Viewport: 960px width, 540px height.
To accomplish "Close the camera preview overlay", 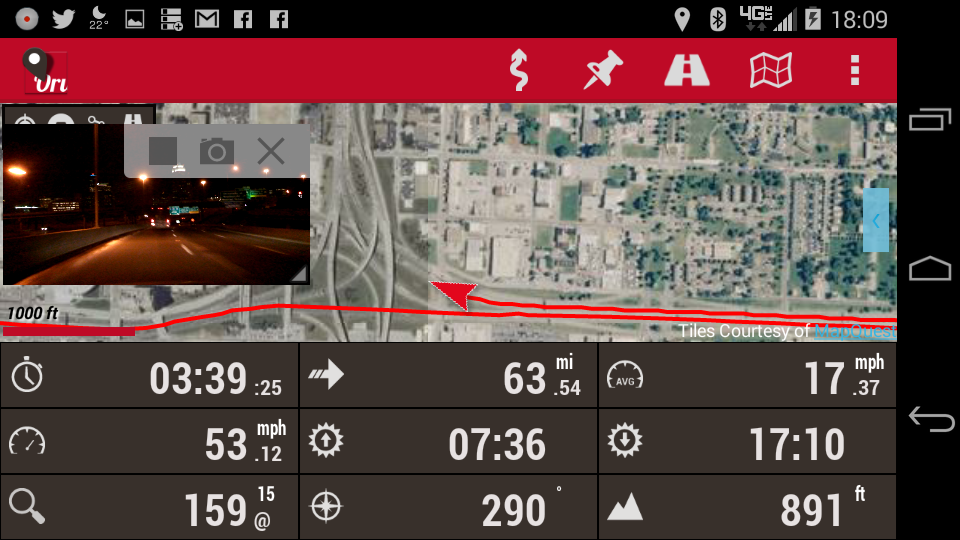I will 270,151.
